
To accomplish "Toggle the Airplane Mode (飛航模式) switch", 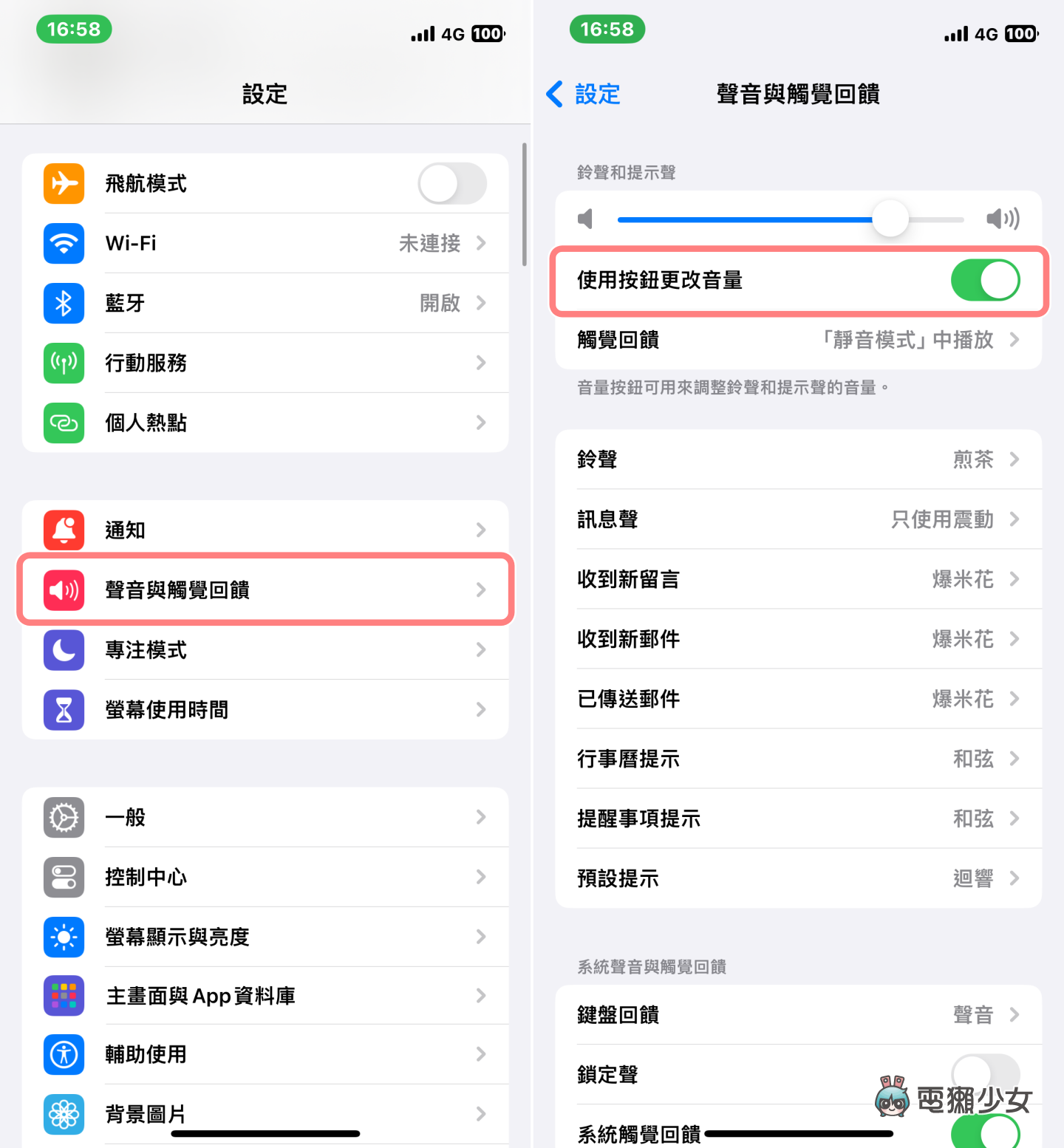I will pos(451,184).
